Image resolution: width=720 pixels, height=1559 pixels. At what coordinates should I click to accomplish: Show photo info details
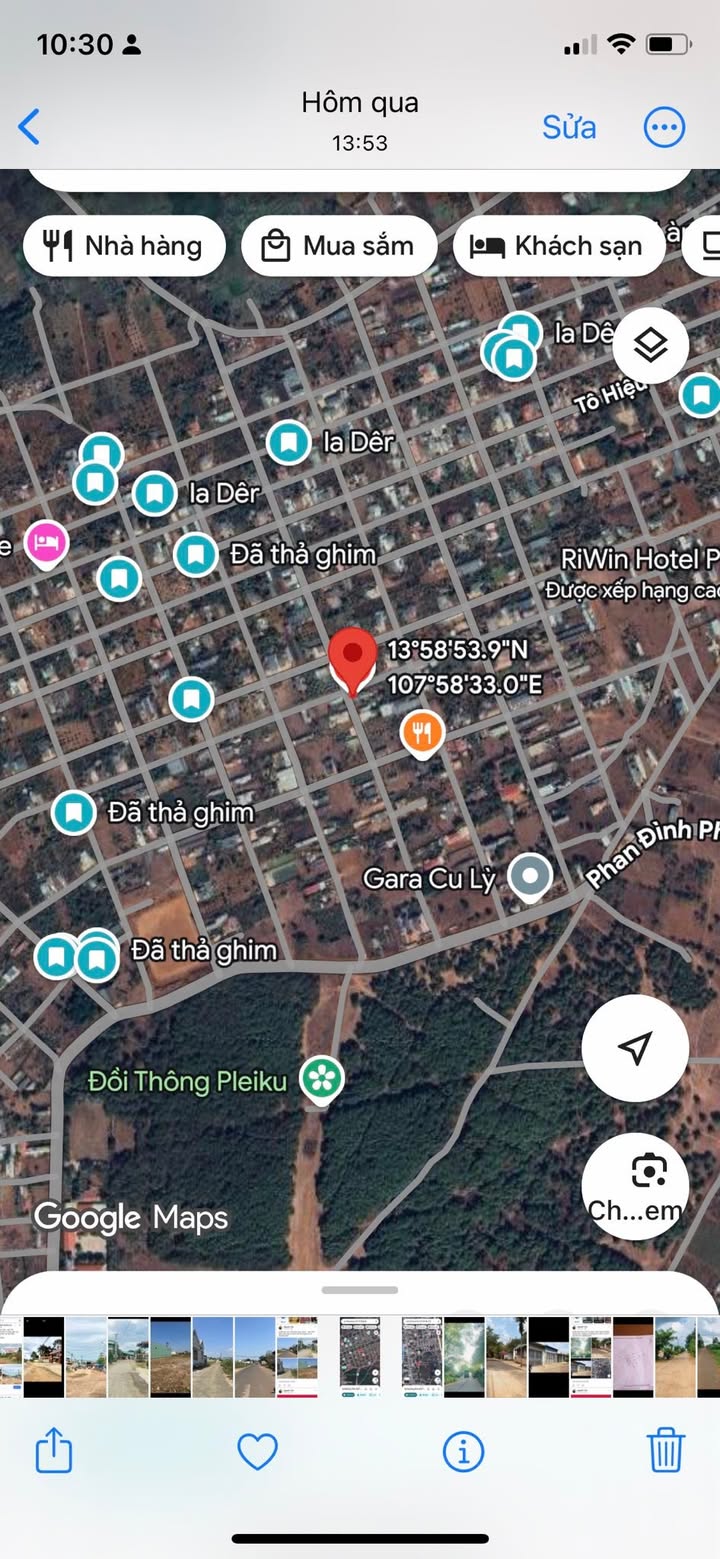(x=462, y=1451)
